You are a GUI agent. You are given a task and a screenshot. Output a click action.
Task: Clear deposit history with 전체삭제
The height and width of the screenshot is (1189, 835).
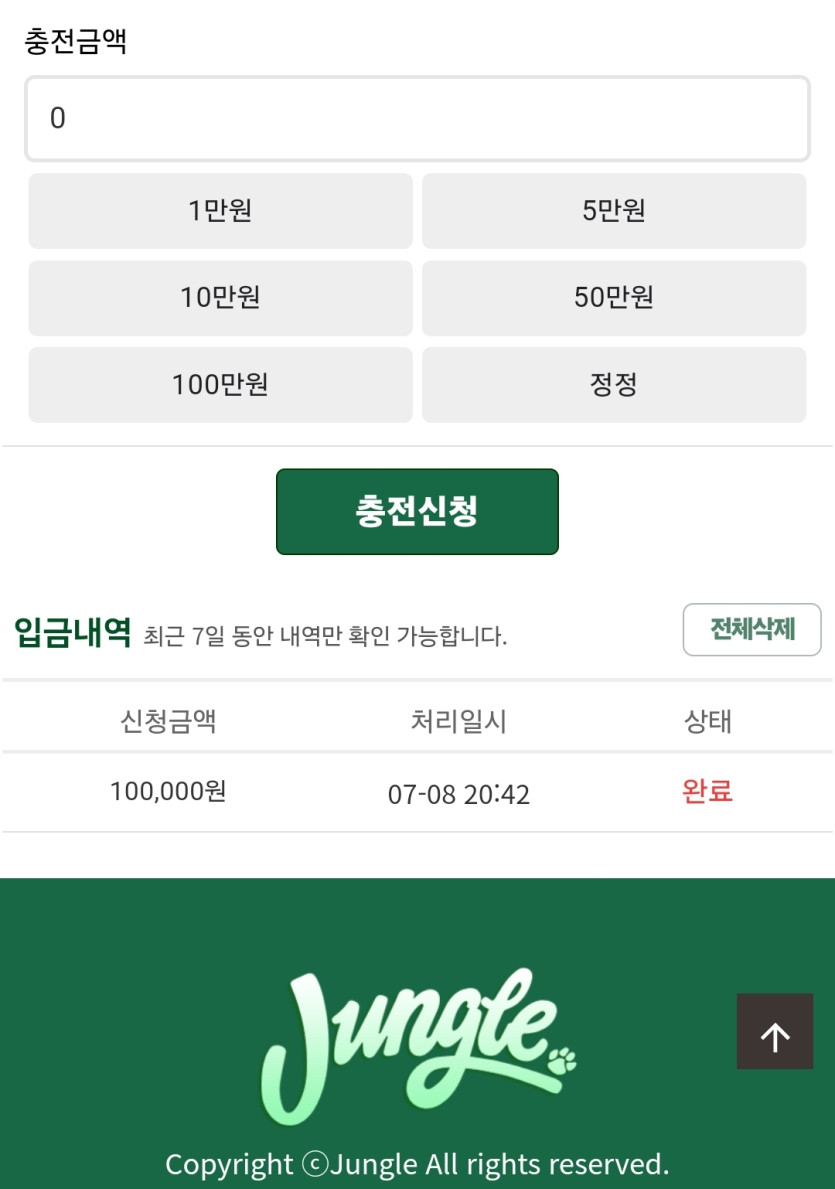click(752, 630)
